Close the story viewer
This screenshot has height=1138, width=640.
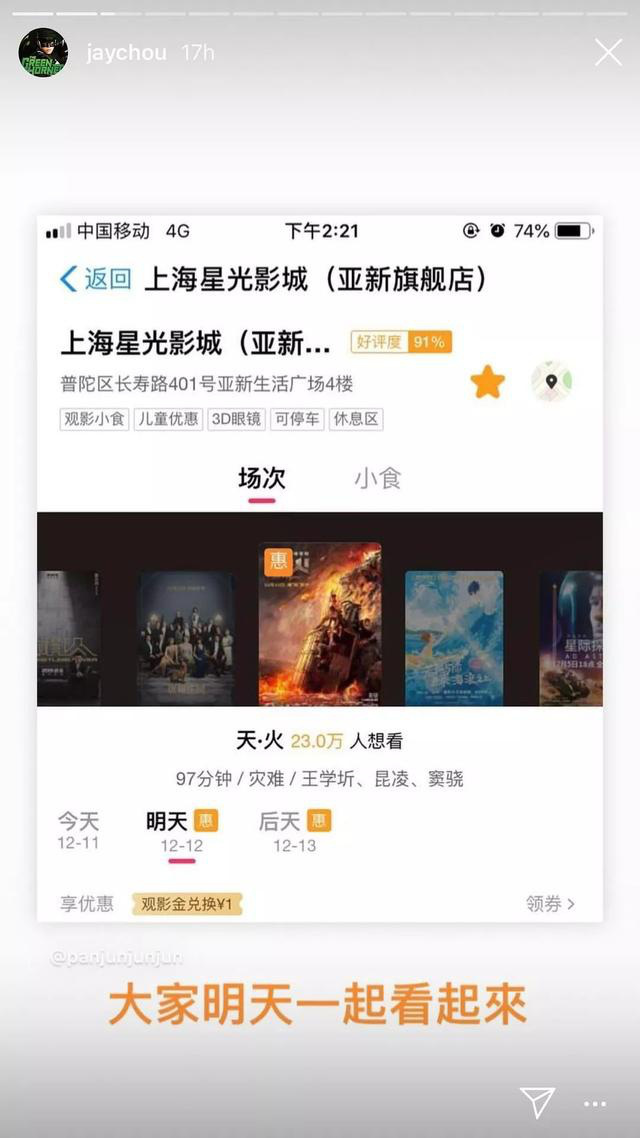tap(608, 53)
